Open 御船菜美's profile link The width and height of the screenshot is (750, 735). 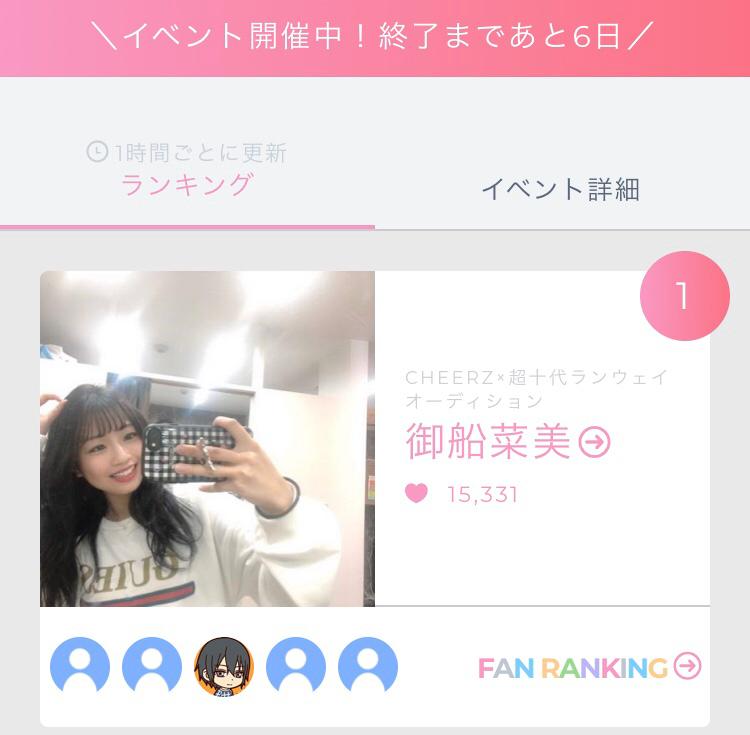[507, 442]
